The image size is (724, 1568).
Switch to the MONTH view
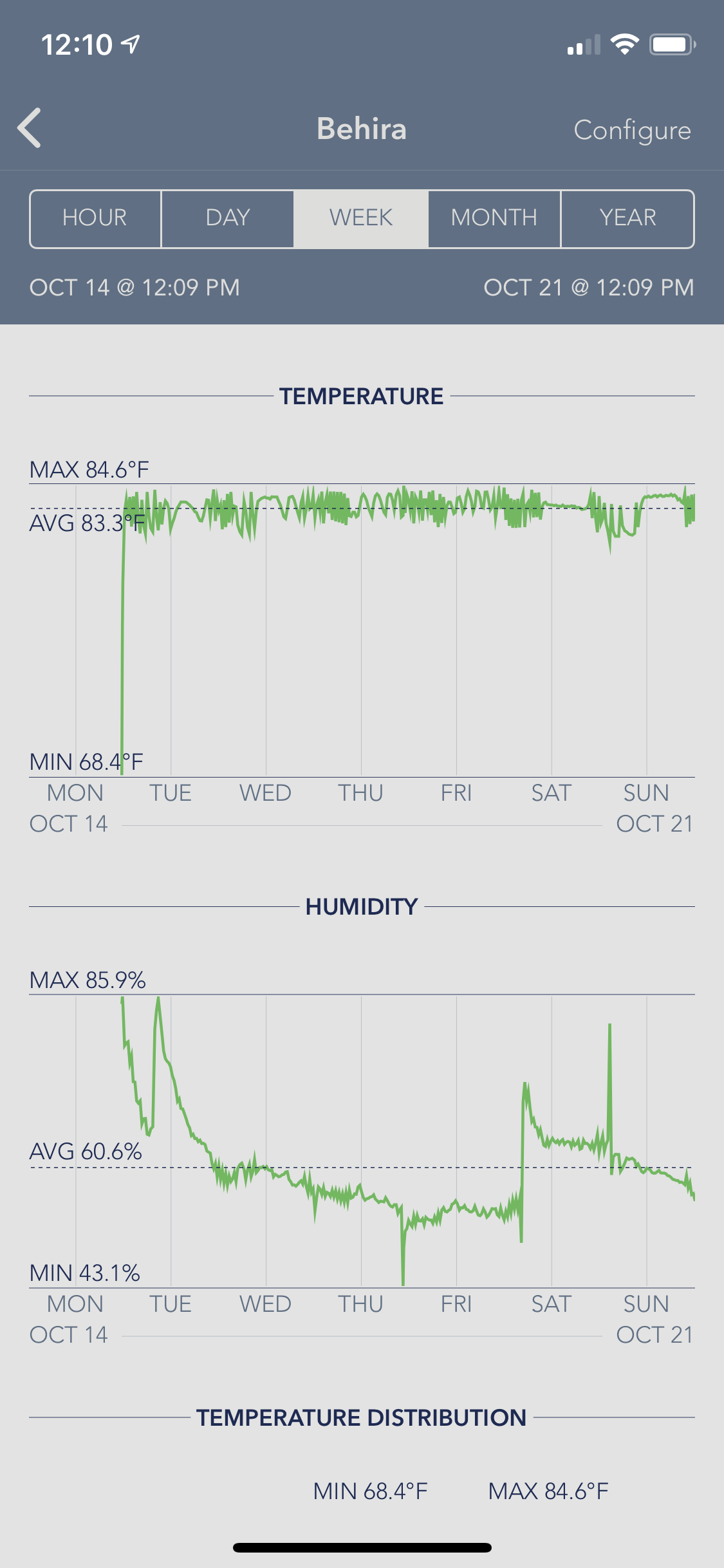494,218
